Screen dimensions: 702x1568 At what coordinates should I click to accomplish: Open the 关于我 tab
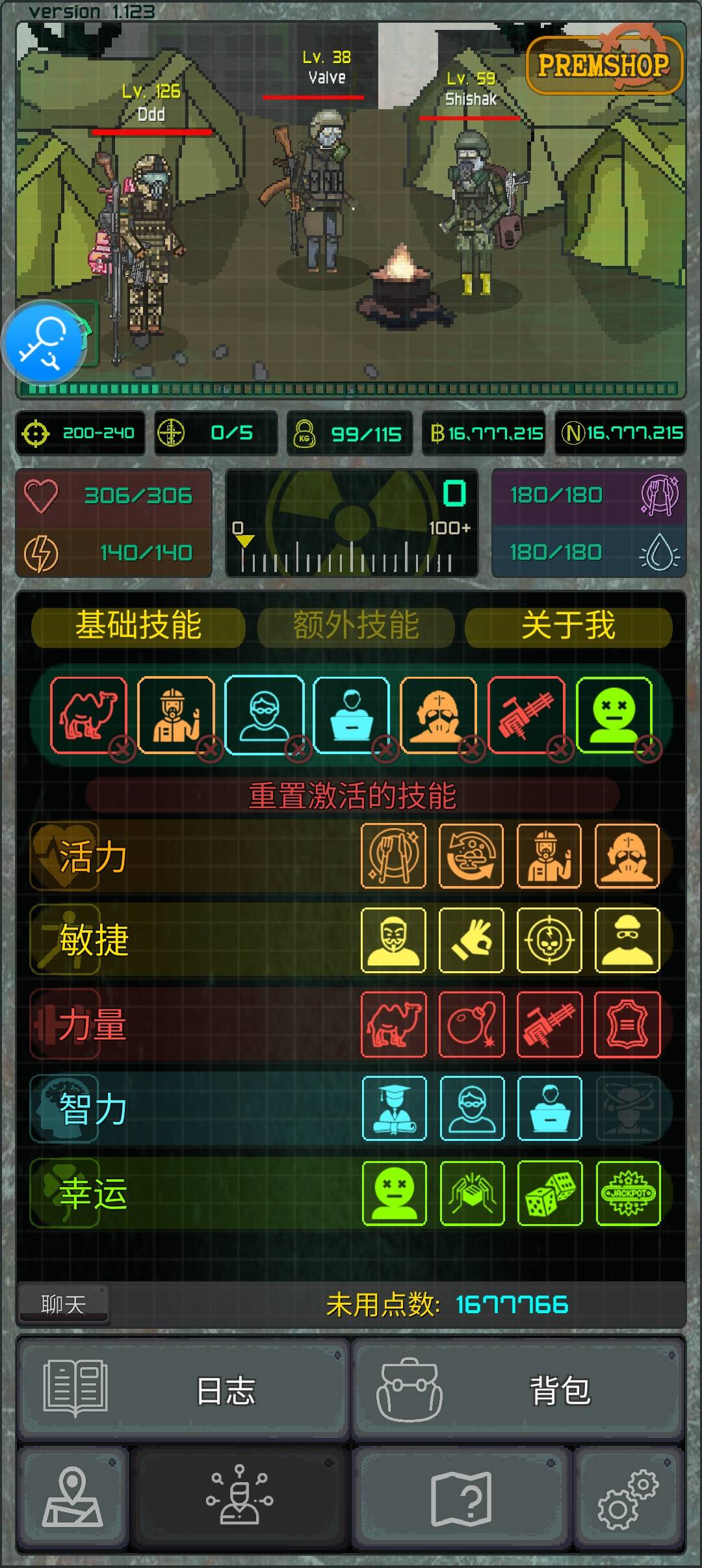click(568, 625)
